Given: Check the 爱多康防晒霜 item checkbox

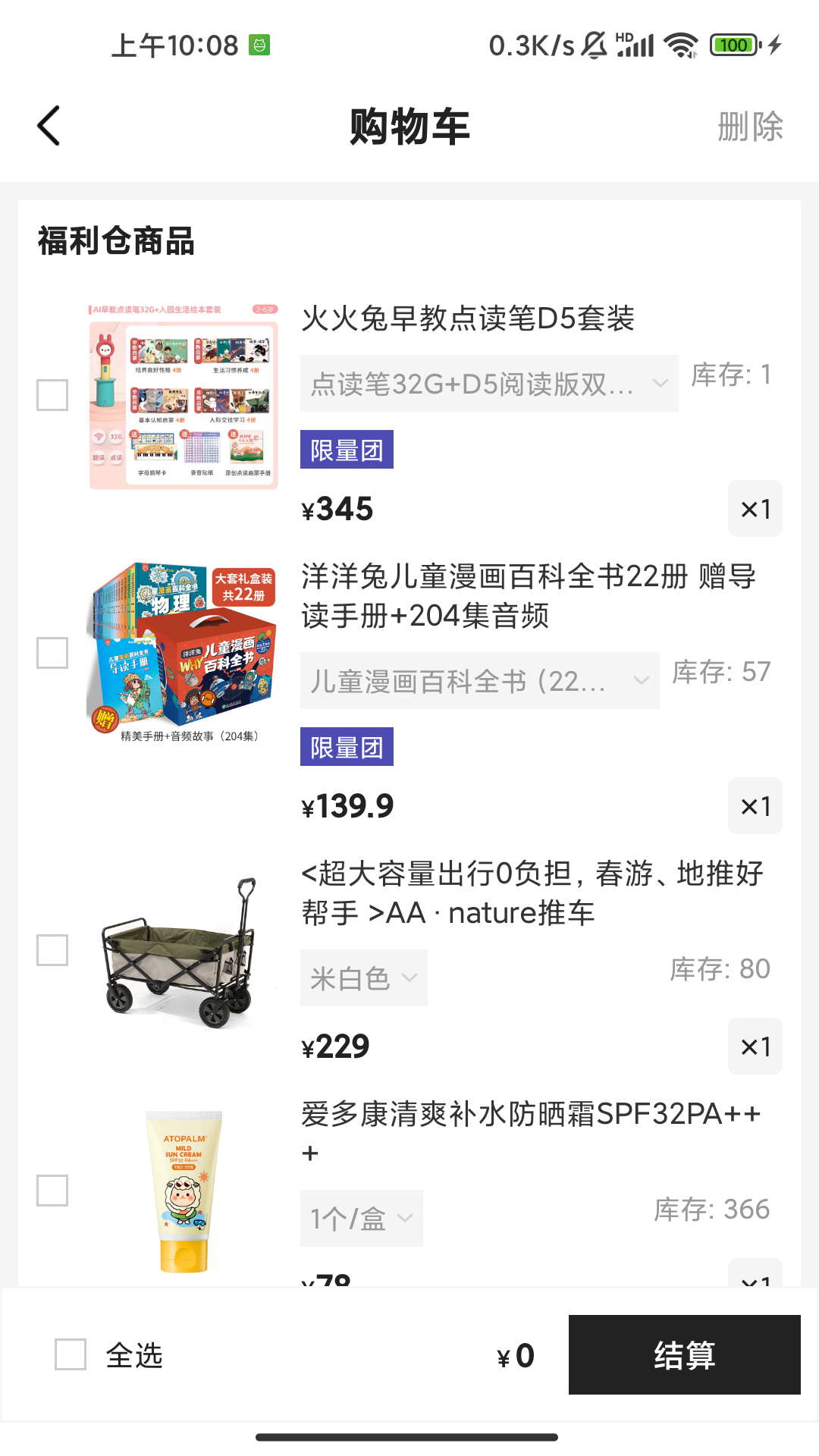Looking at the screenshot, I should [51, 1191].
